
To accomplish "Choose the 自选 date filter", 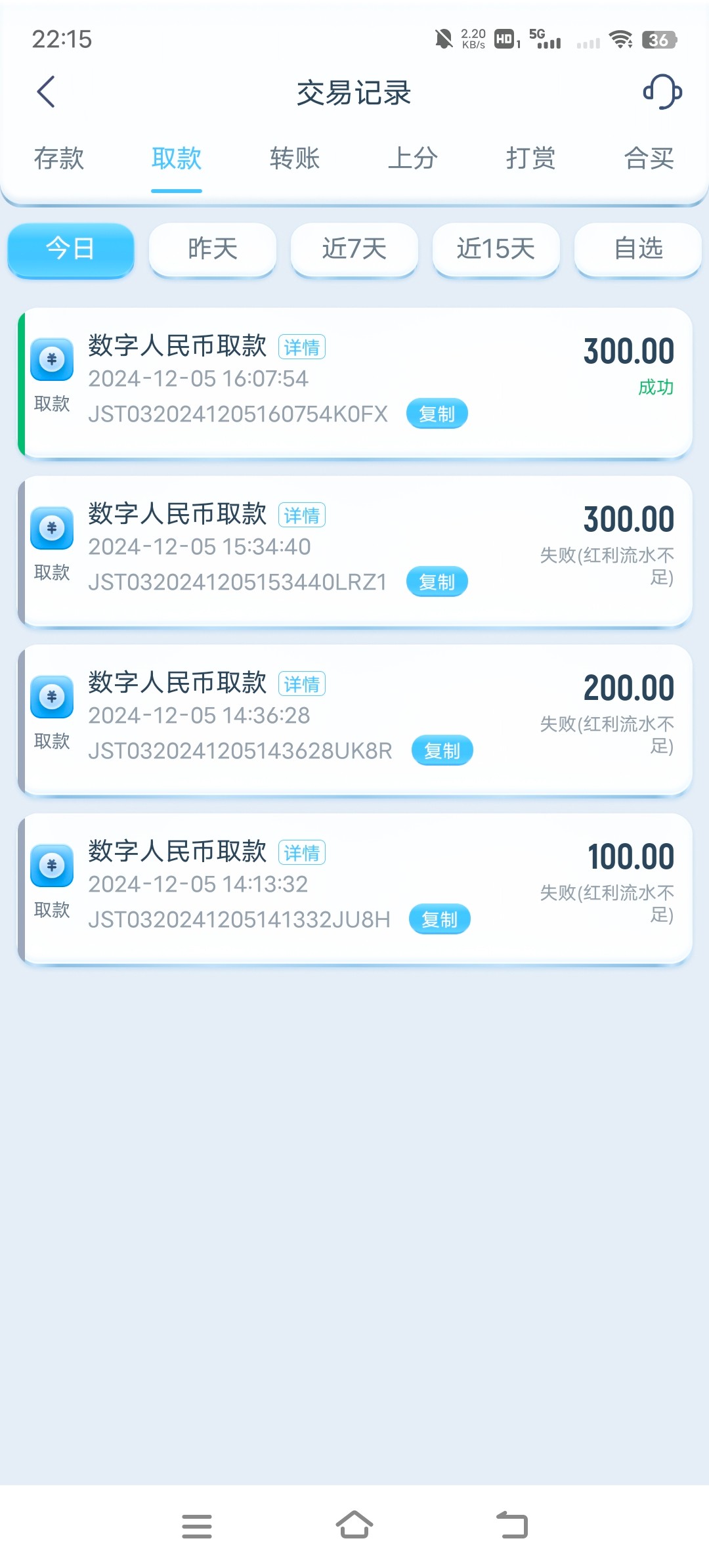I will pyautogui.click(x=638, y=250).
